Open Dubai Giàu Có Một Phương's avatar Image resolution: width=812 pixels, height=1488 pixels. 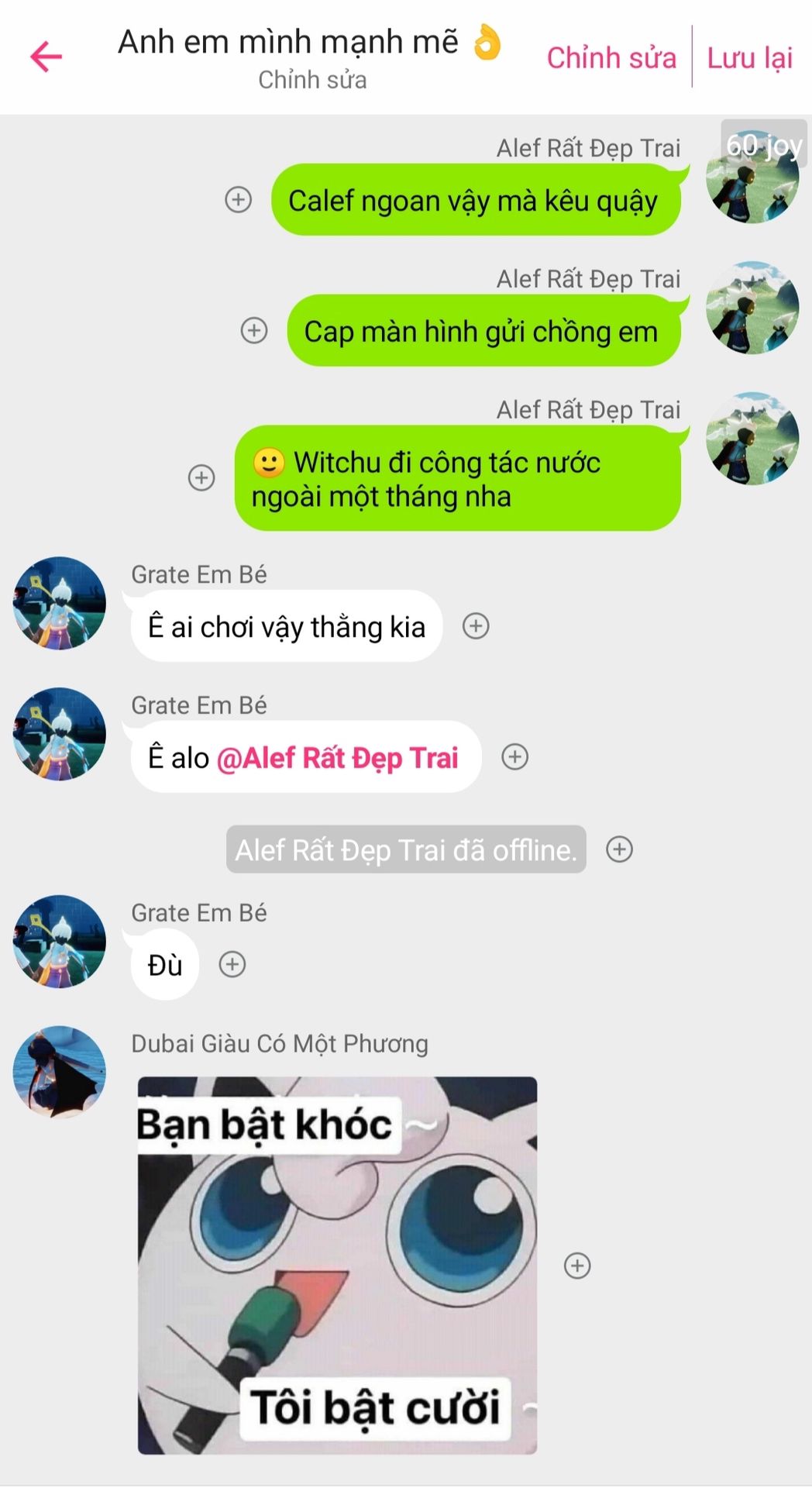pos(60,1073)
